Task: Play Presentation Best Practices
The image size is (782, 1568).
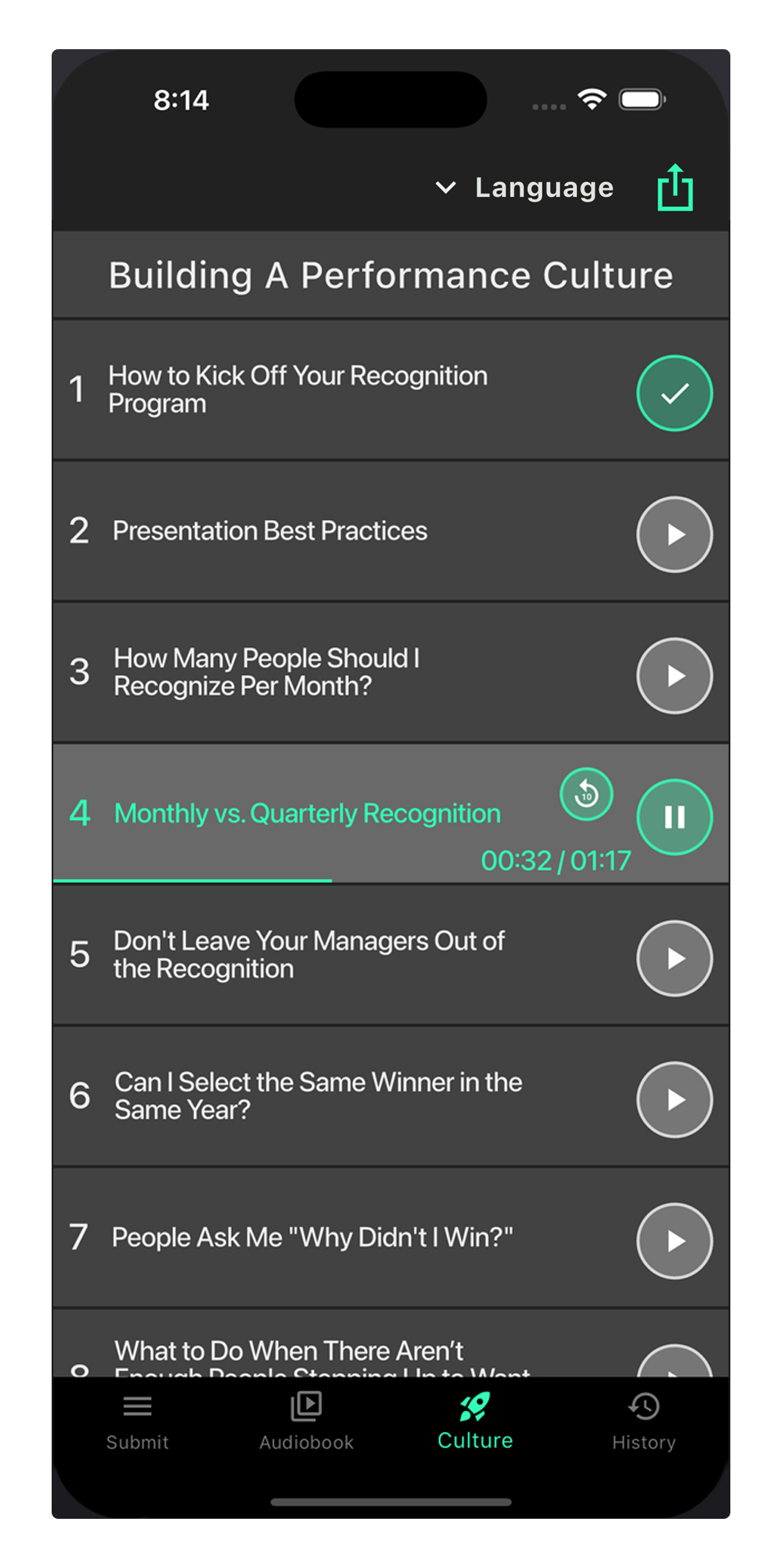Action: tap(674, 535)
